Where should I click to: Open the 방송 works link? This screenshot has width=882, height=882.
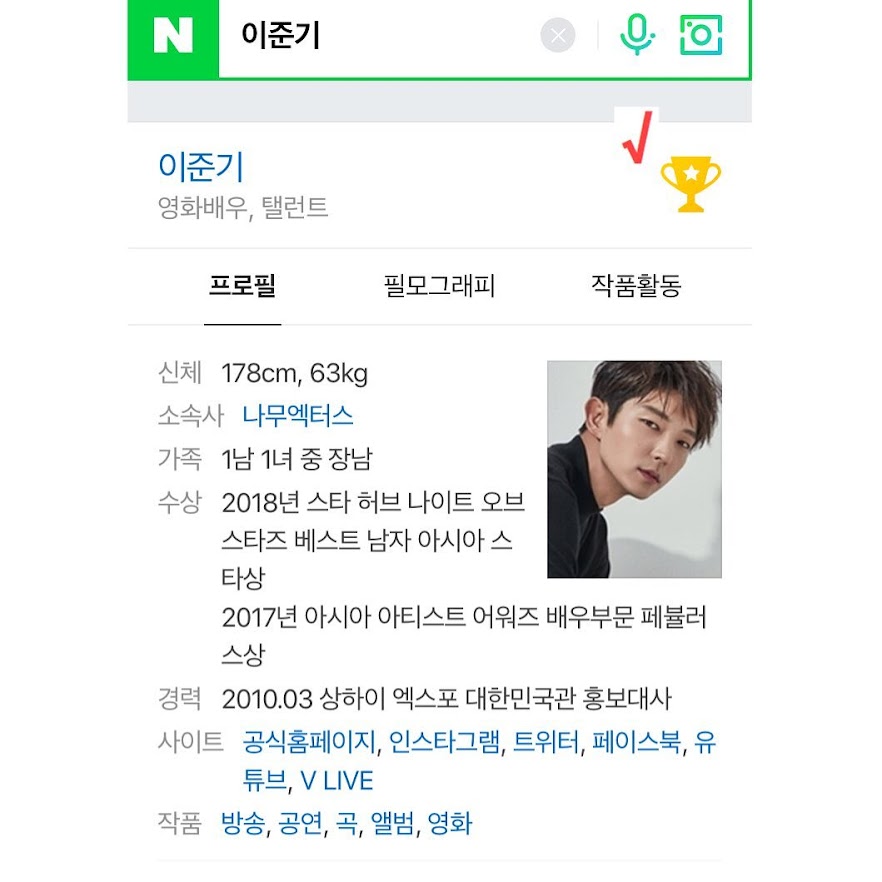(x=243, y=823)
